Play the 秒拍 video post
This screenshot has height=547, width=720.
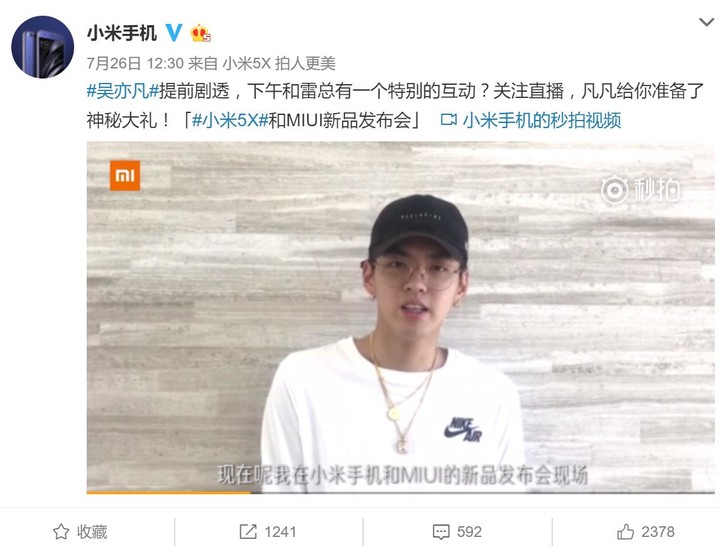click(400, 317)
